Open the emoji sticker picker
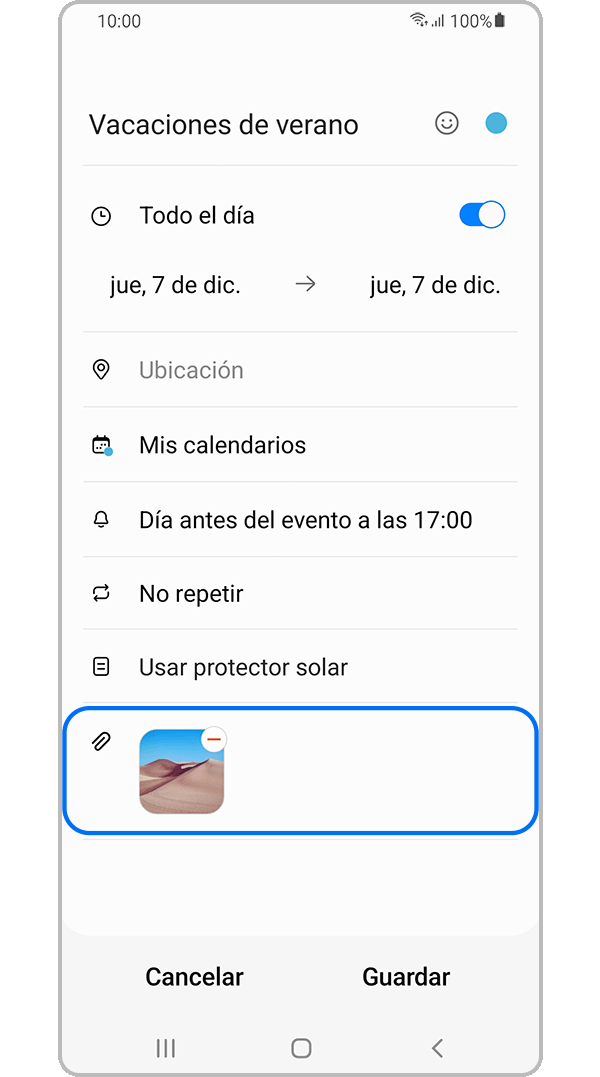Image resolution: width=600 pixels, height=1077 pixels. coord(447,123)
